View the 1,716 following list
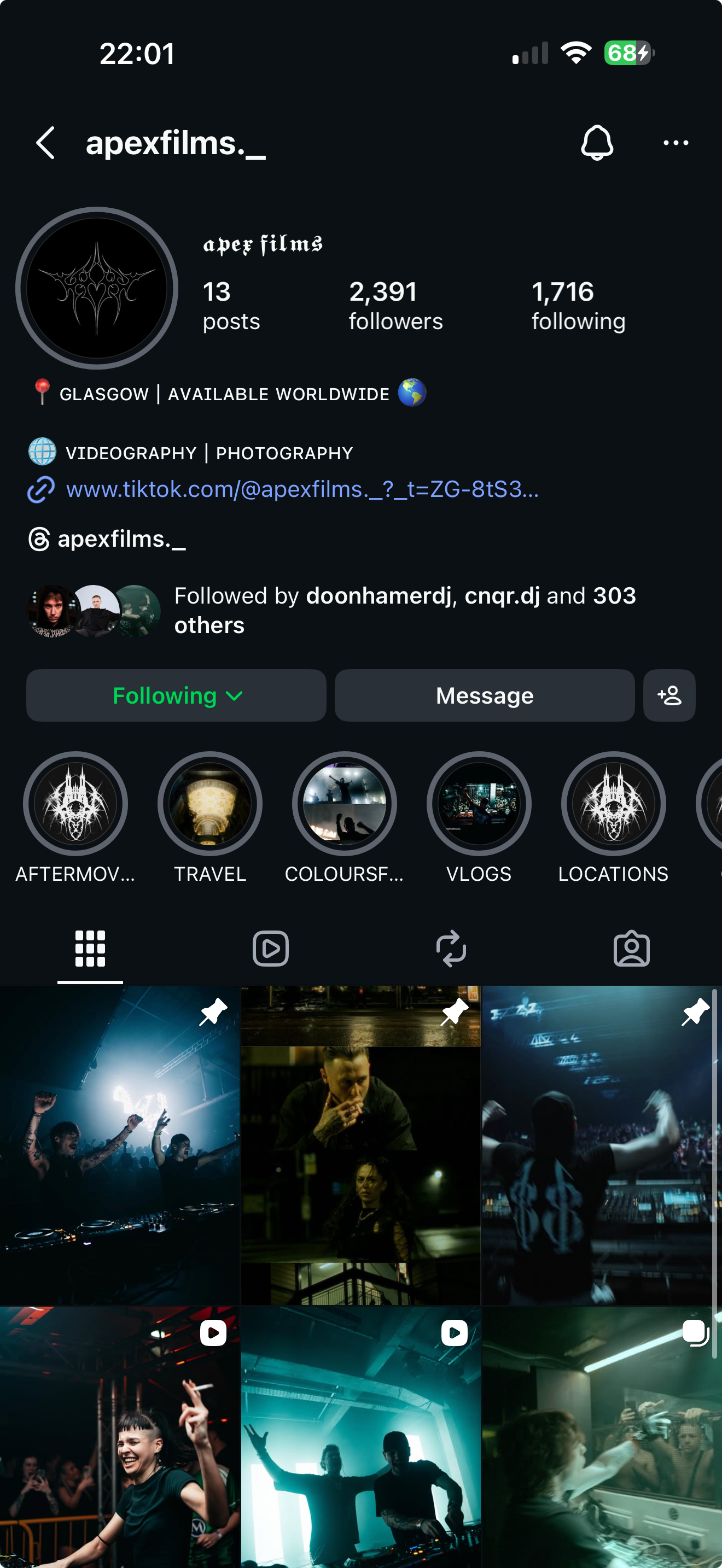 pyautogui.click(x=578, y=305)
